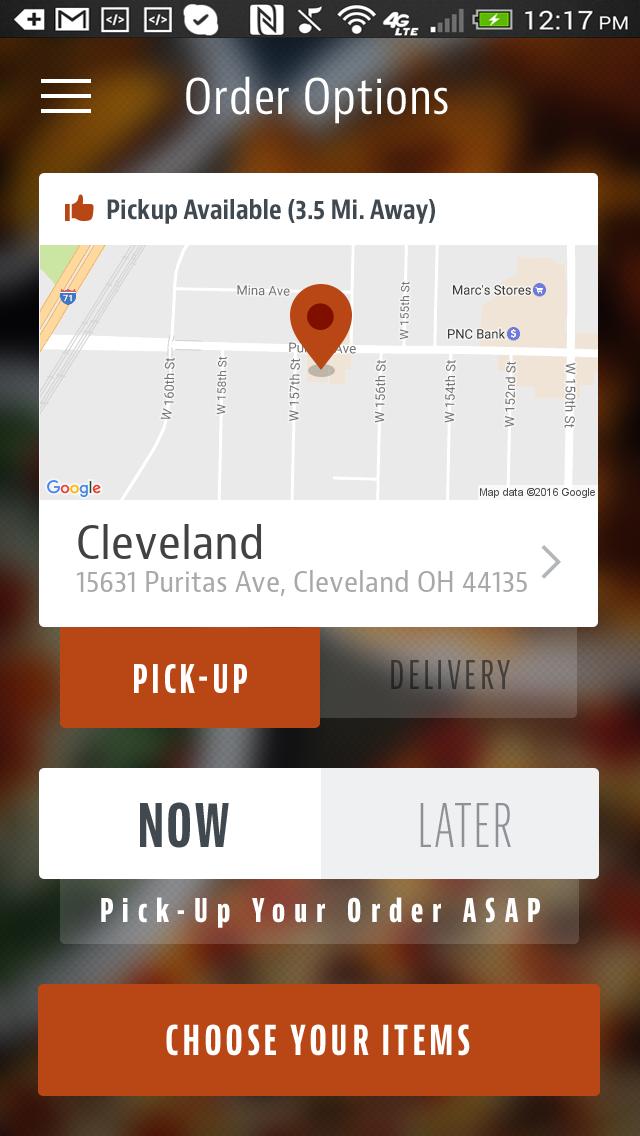This screenshot has width=640, height=1136.
Task: Select the Pick-Up order option
Action: coord(190,678)
